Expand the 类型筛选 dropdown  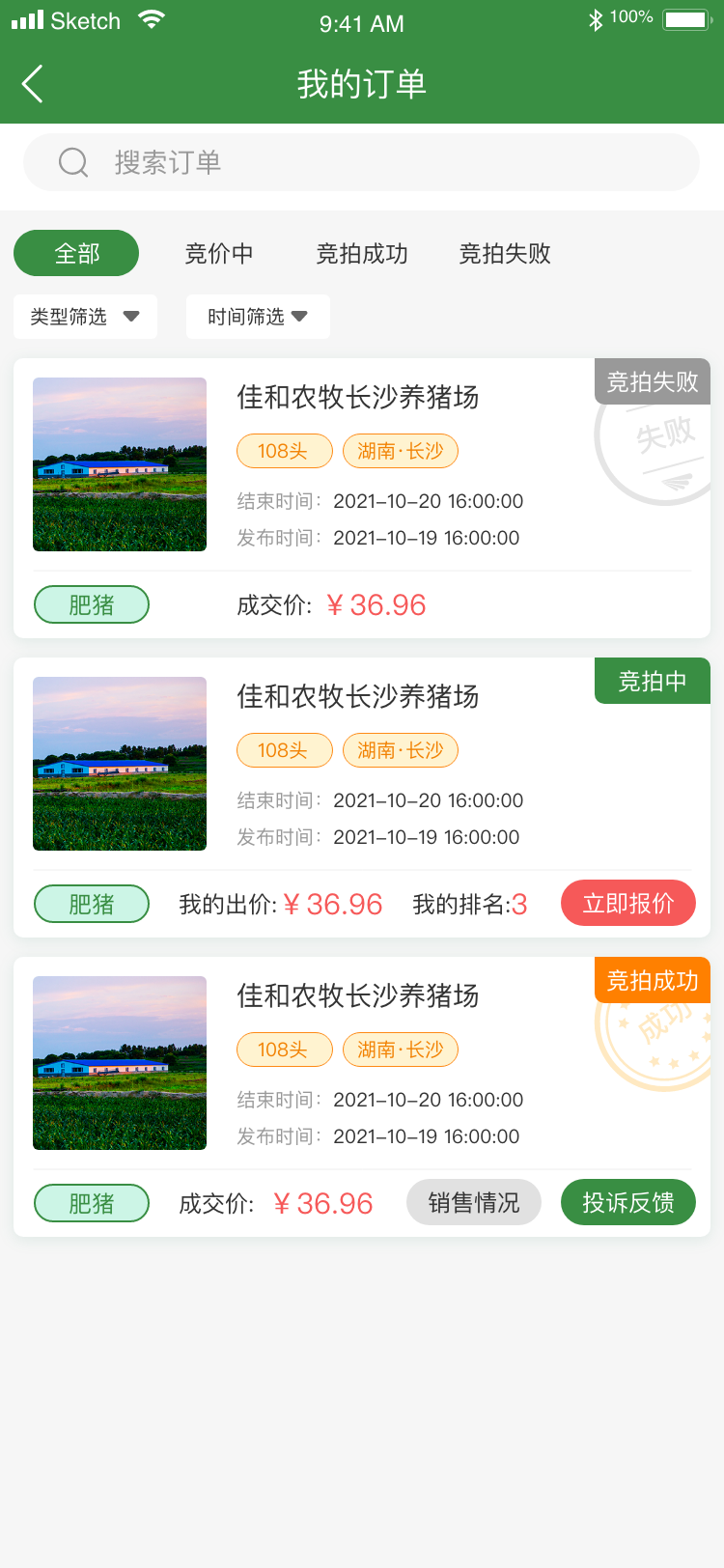point(85,317)
